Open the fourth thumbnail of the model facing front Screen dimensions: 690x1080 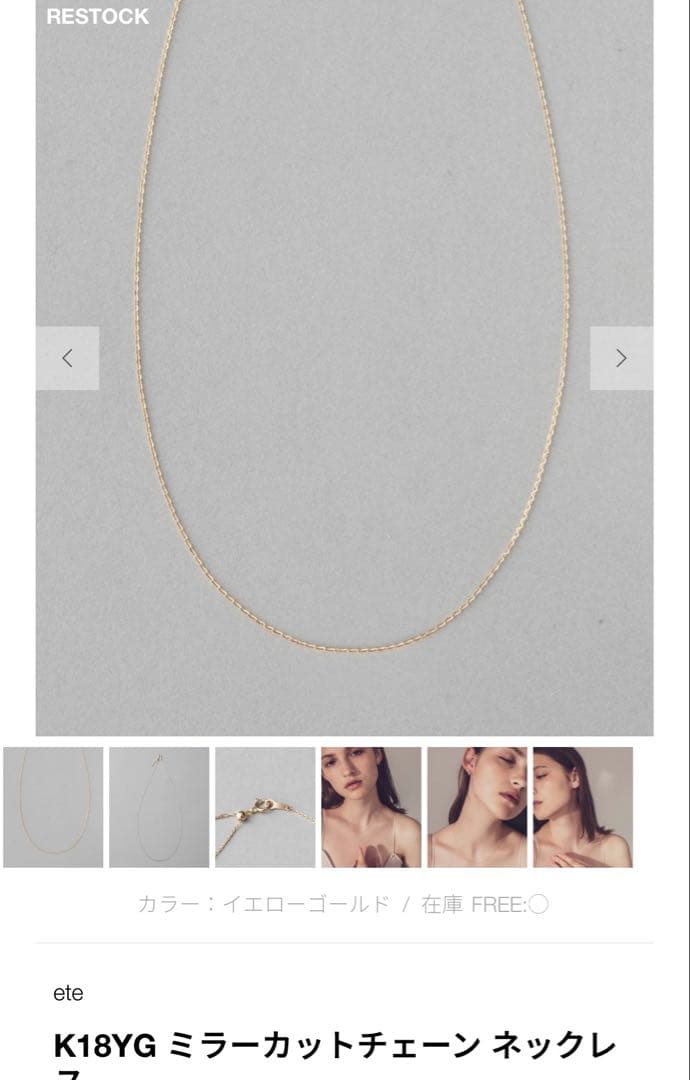click(371, 807)
